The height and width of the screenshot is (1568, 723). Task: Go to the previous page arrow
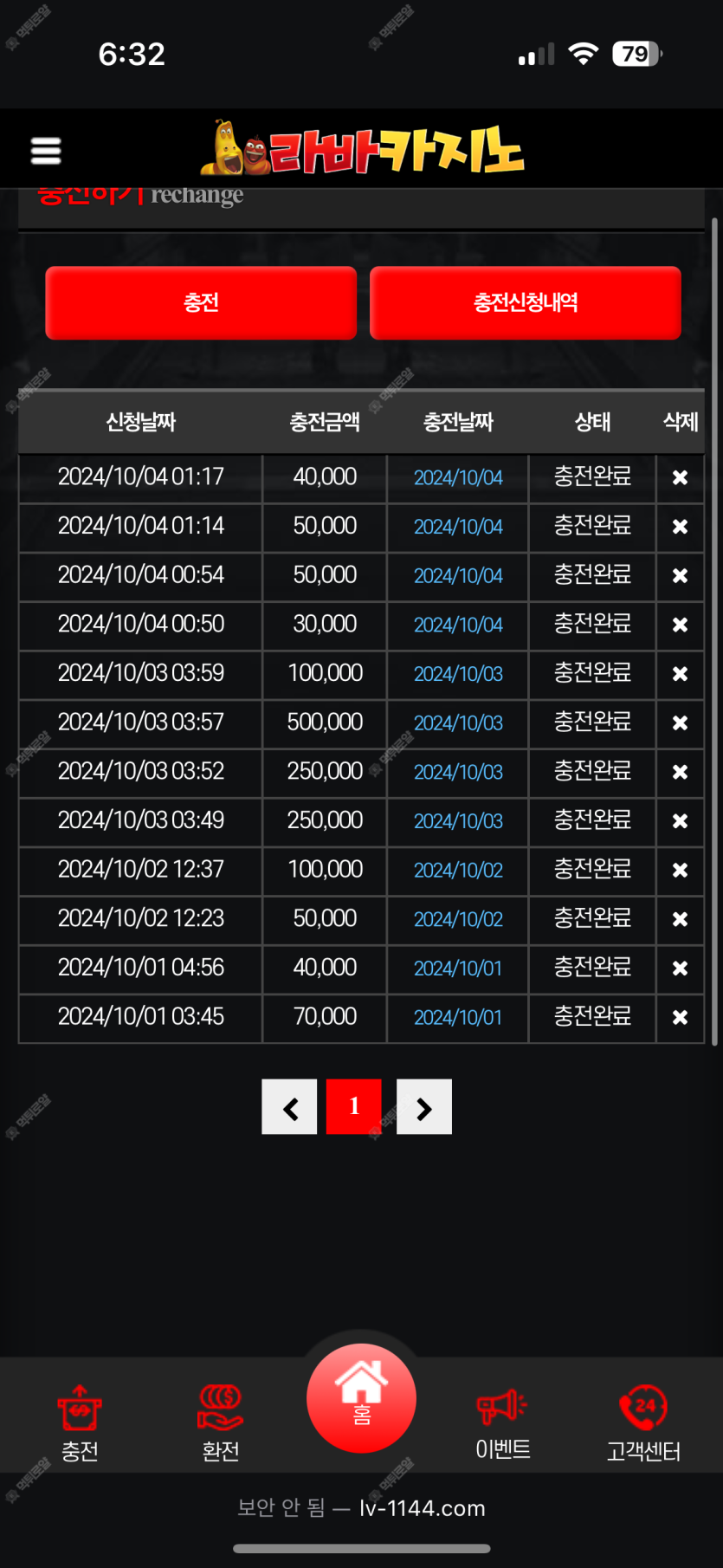pyautogui.click(x=290, y=1106)
